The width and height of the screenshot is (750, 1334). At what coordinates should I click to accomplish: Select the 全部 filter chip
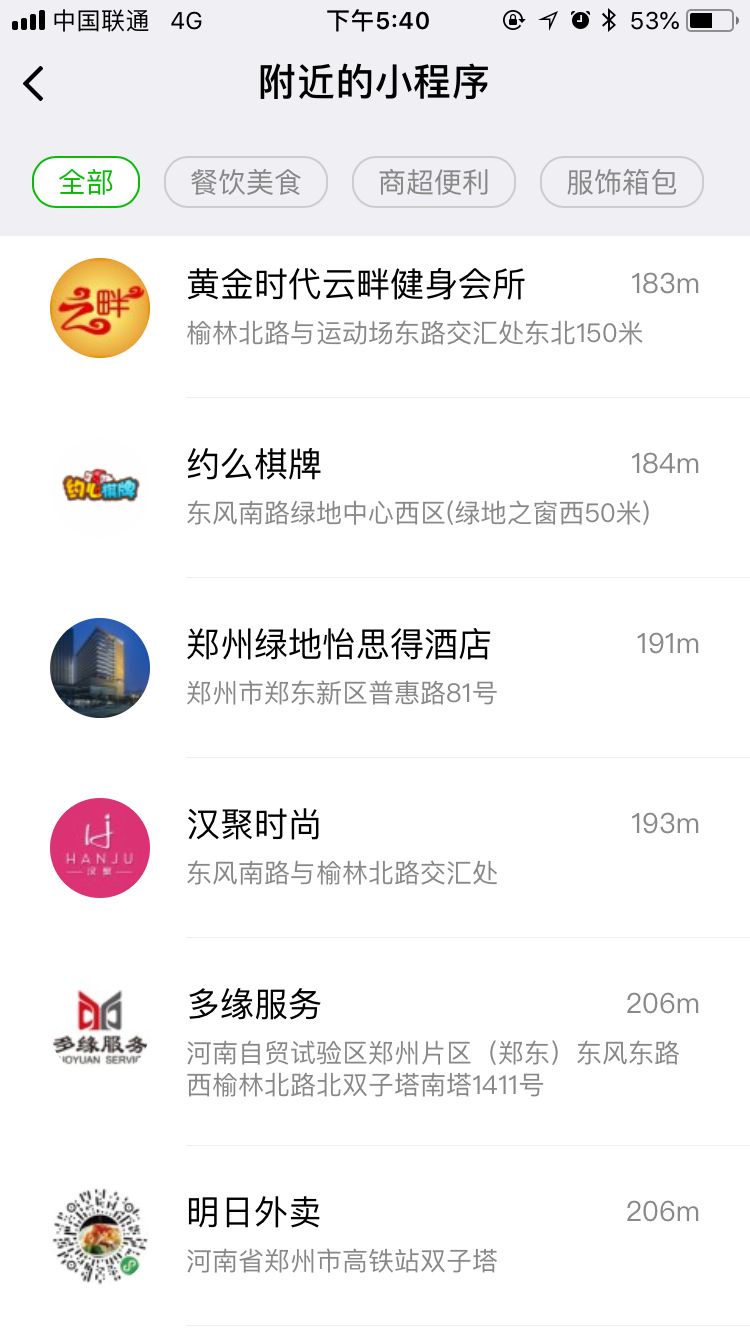pos(86,183)
